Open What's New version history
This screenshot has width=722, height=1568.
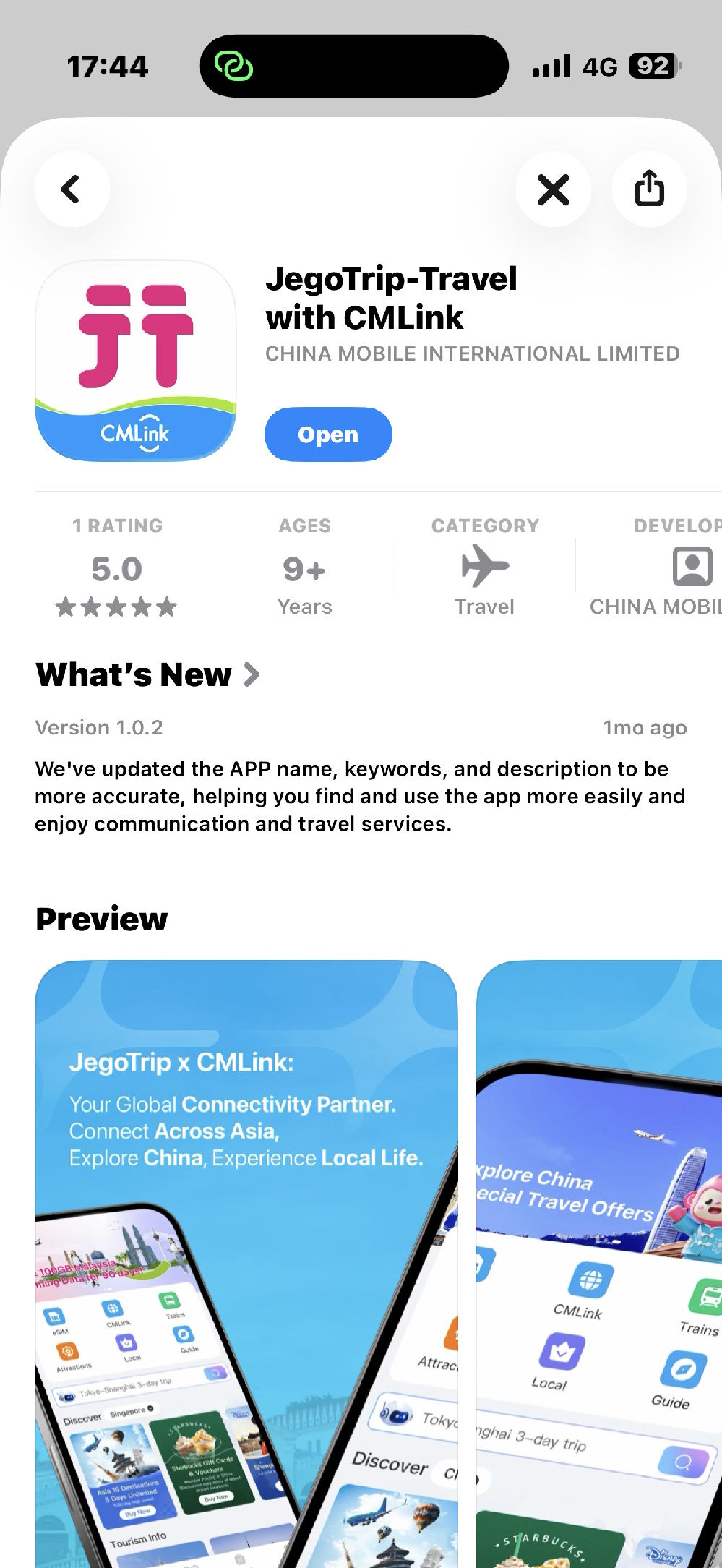click(x=147, y=674)
